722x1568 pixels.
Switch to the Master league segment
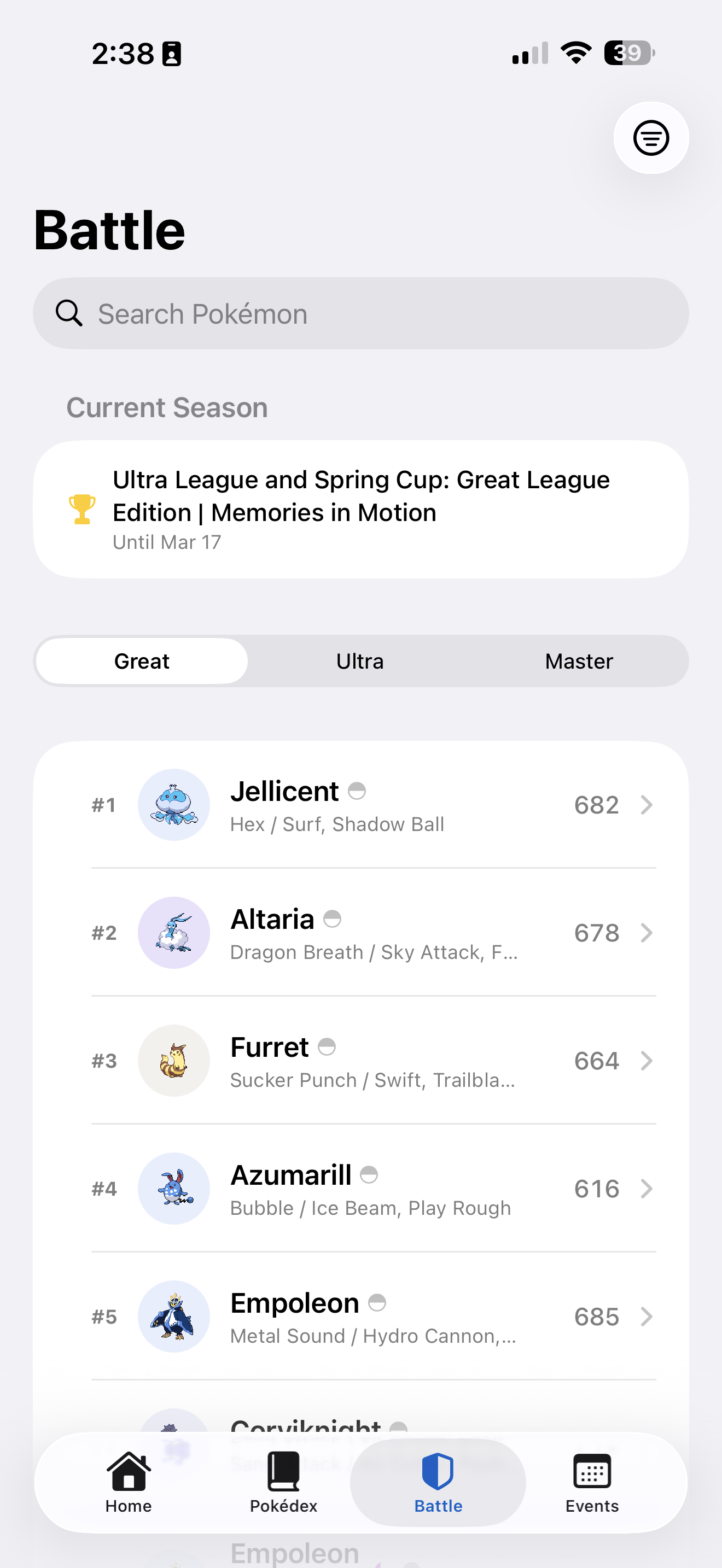(x=578, y=661)
